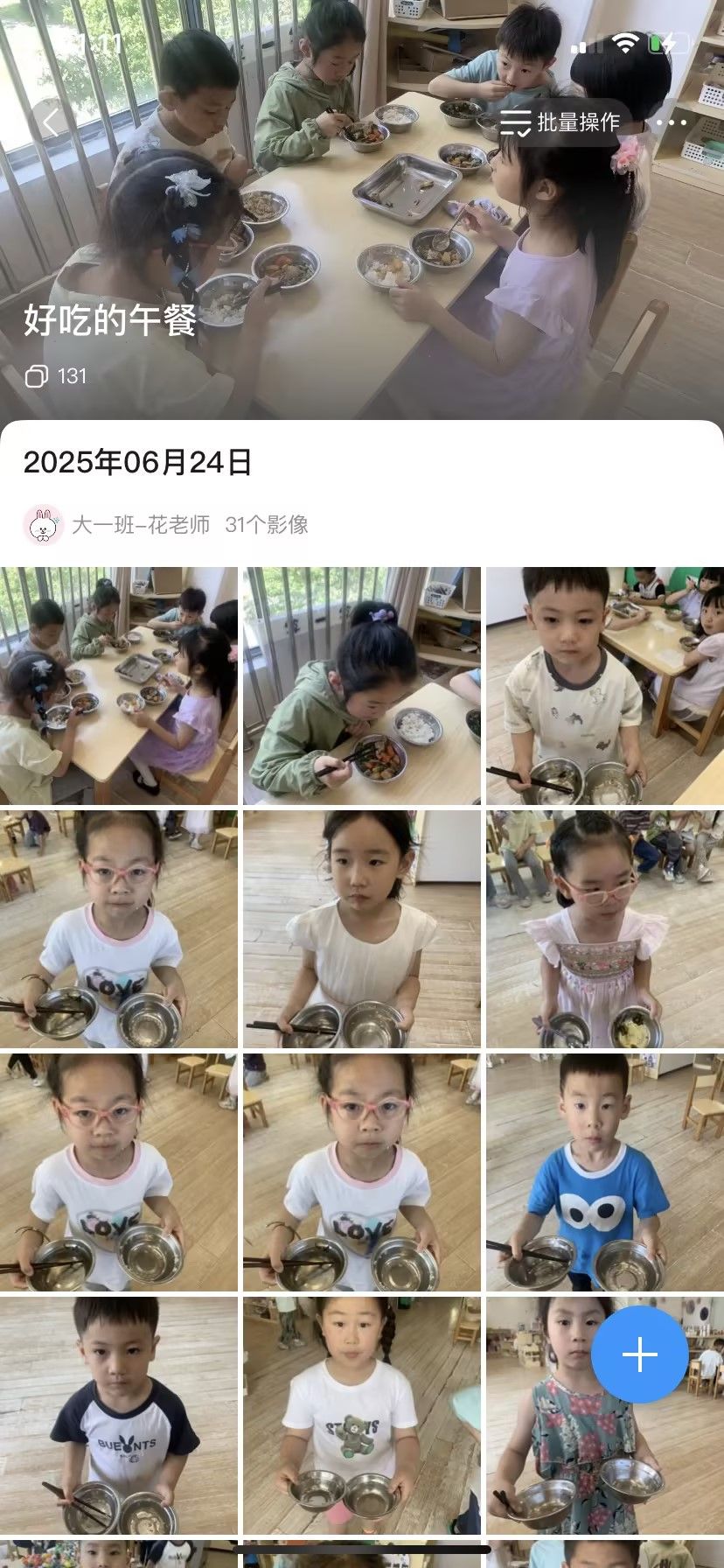The image size is (724, 1568).
Task: Tap the blue plus floating button
Action: 639,1354
